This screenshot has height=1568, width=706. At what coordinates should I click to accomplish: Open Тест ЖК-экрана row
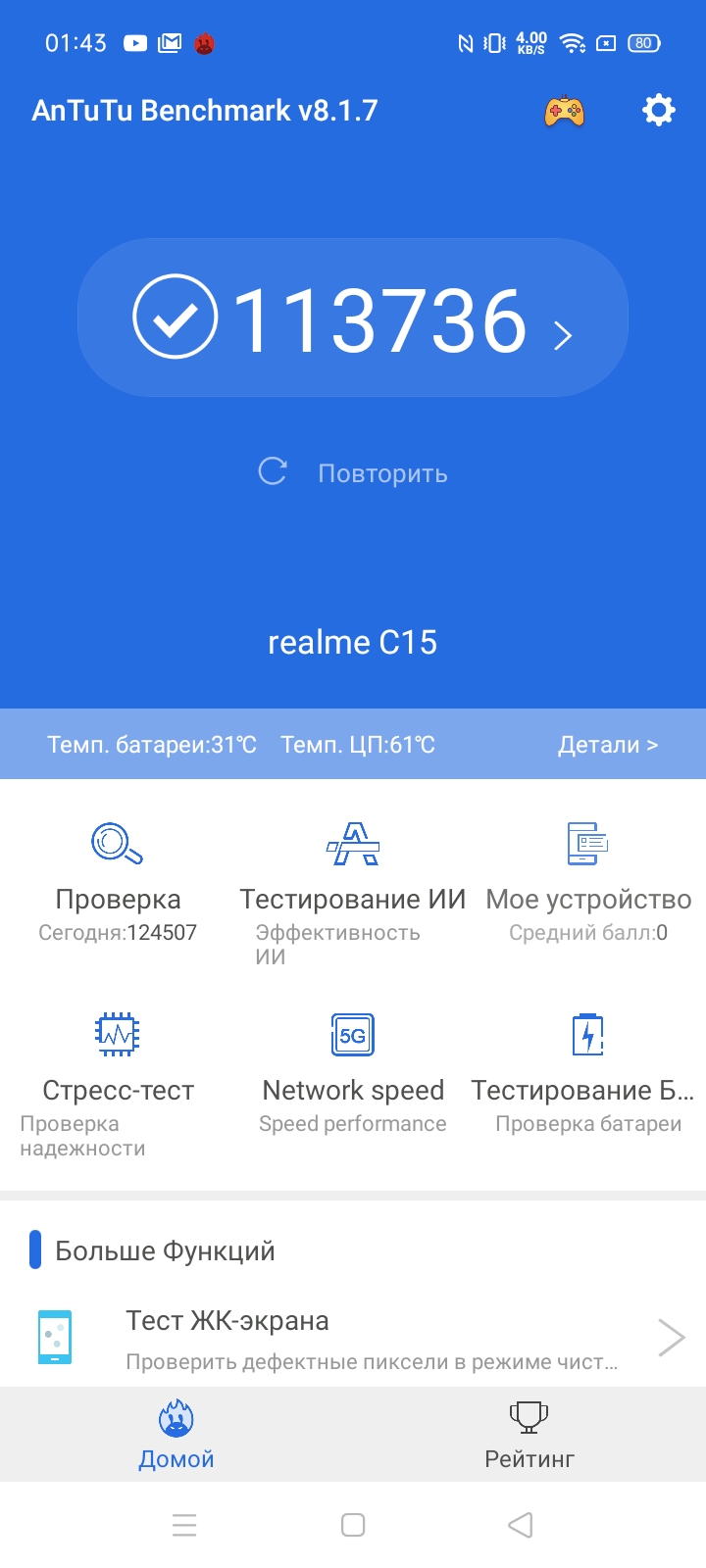[353, 1337]
